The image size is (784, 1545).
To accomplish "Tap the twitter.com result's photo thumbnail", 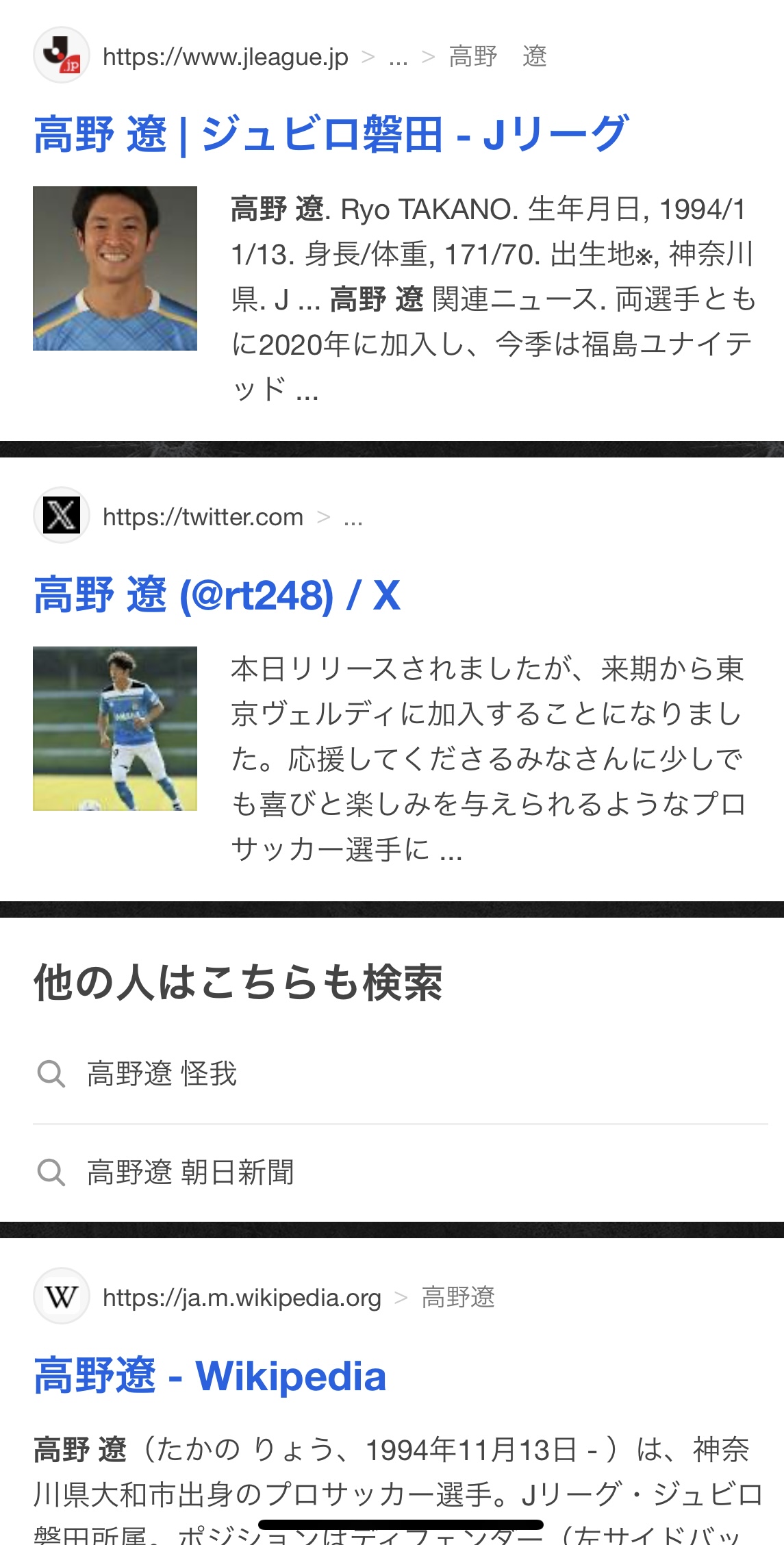I will click(x=115, y=729).
